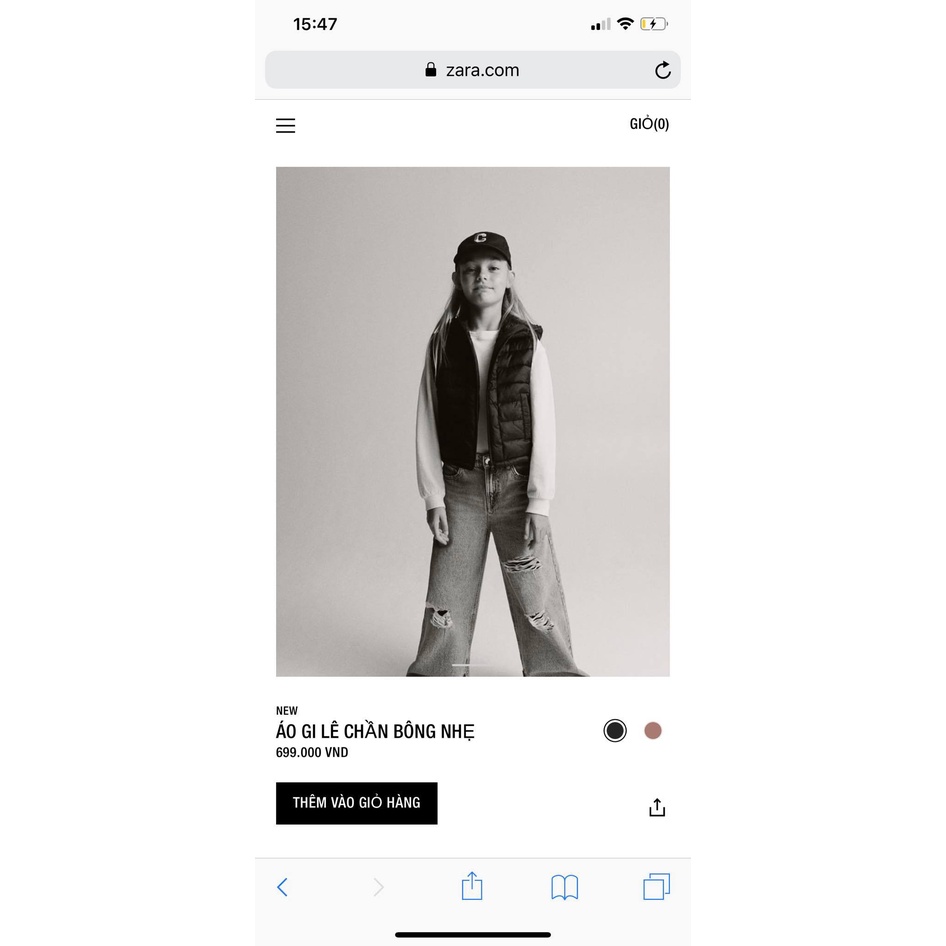Show open Safari tabs
The image size is (946, 946).
(656, 887)
